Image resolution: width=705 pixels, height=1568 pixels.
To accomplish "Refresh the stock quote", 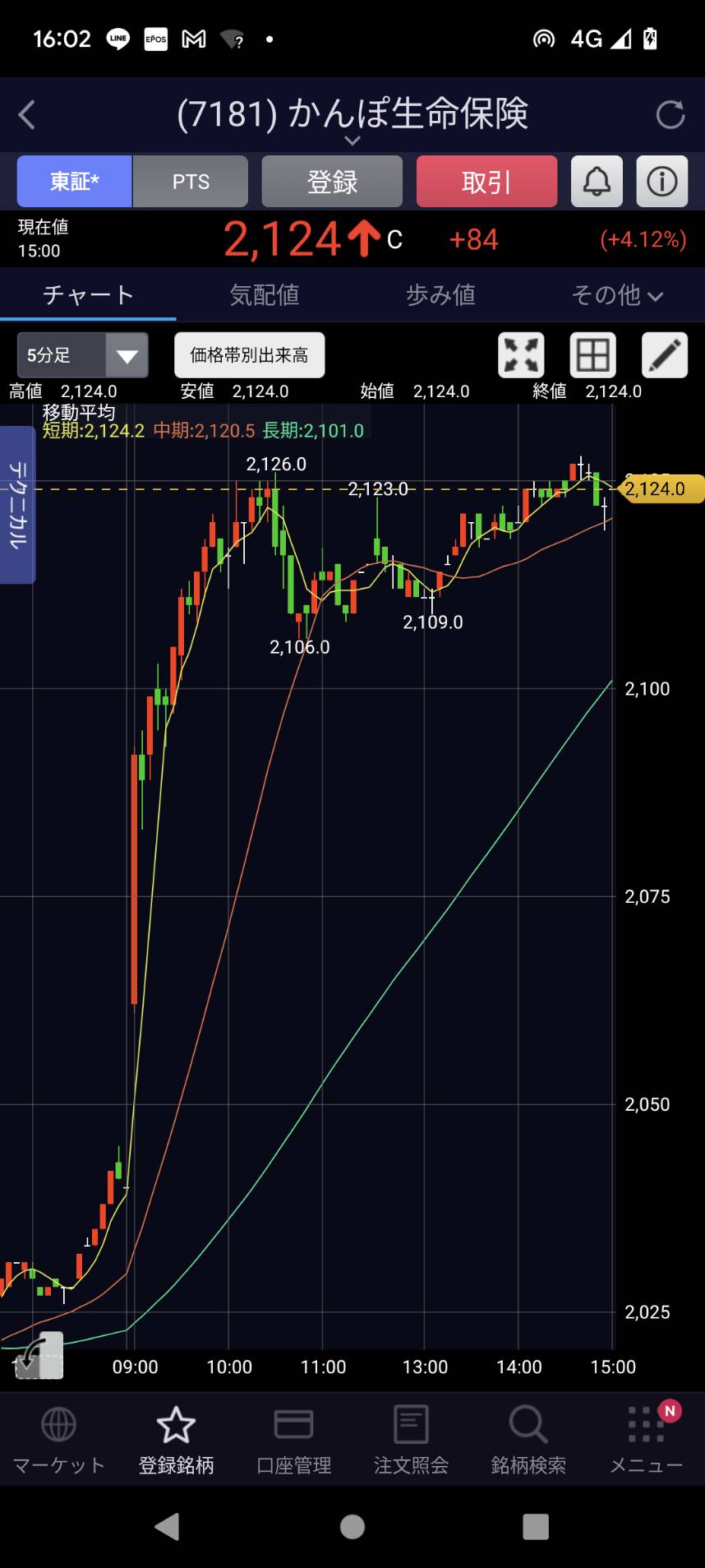I will (x=670, y=115).
